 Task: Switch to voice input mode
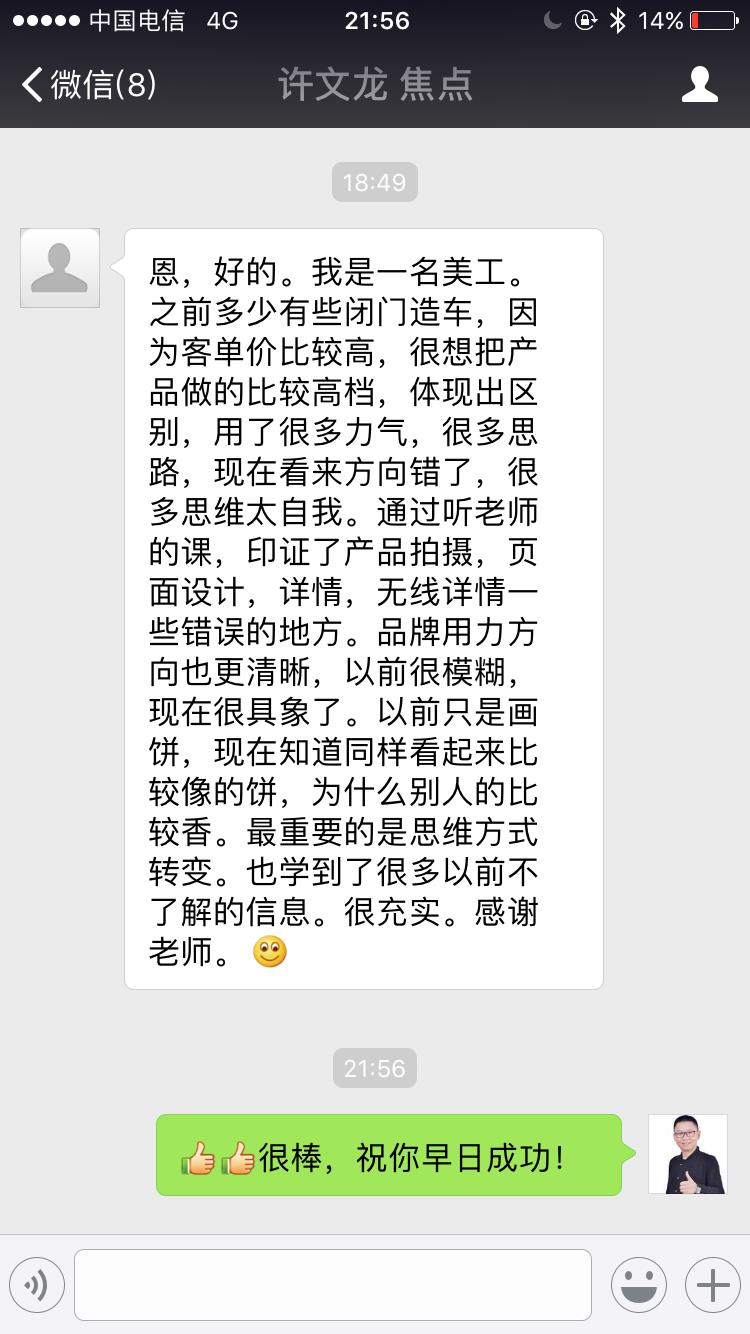tap(37, 1285)
